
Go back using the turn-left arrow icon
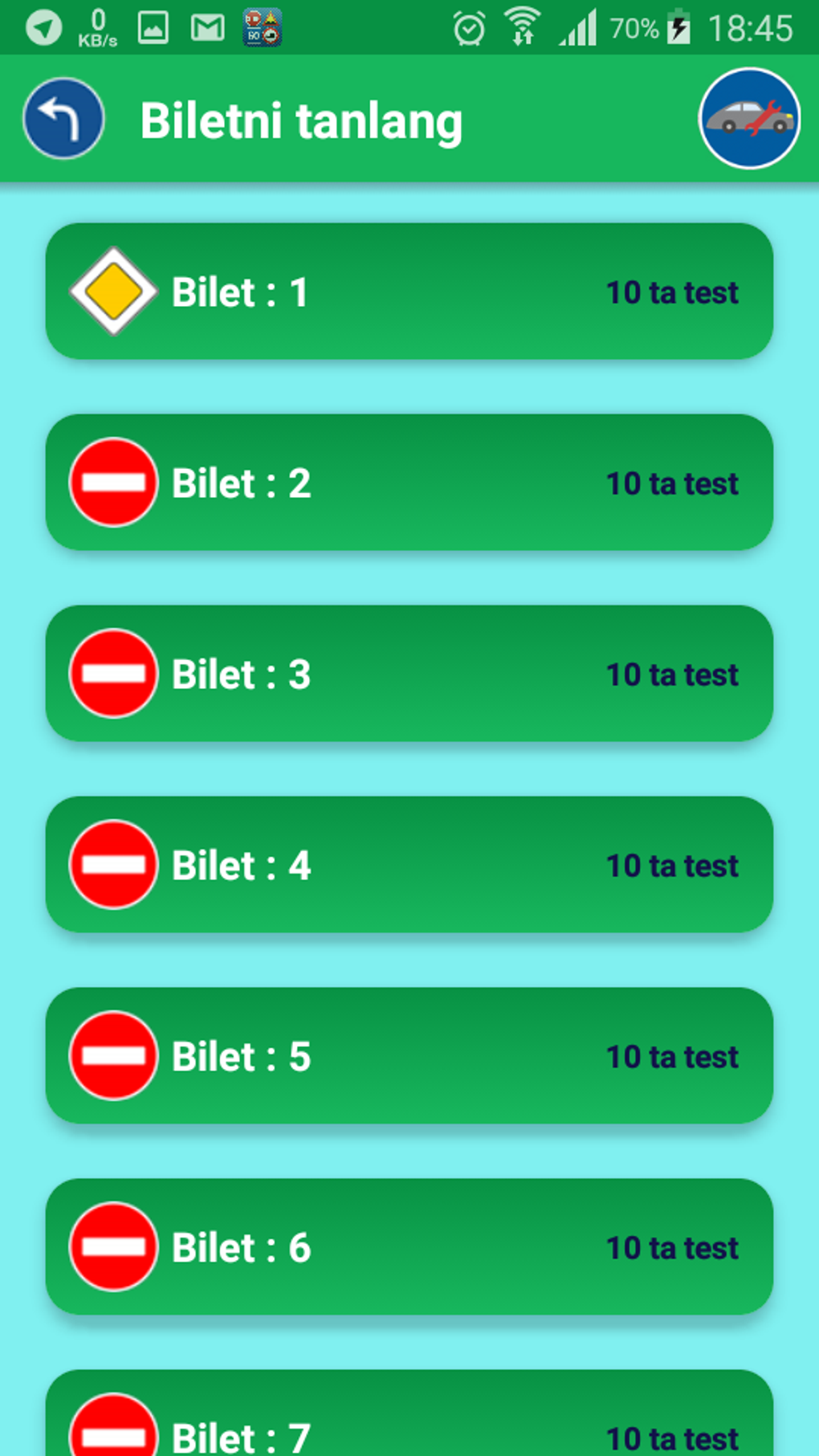coord(63,119)
